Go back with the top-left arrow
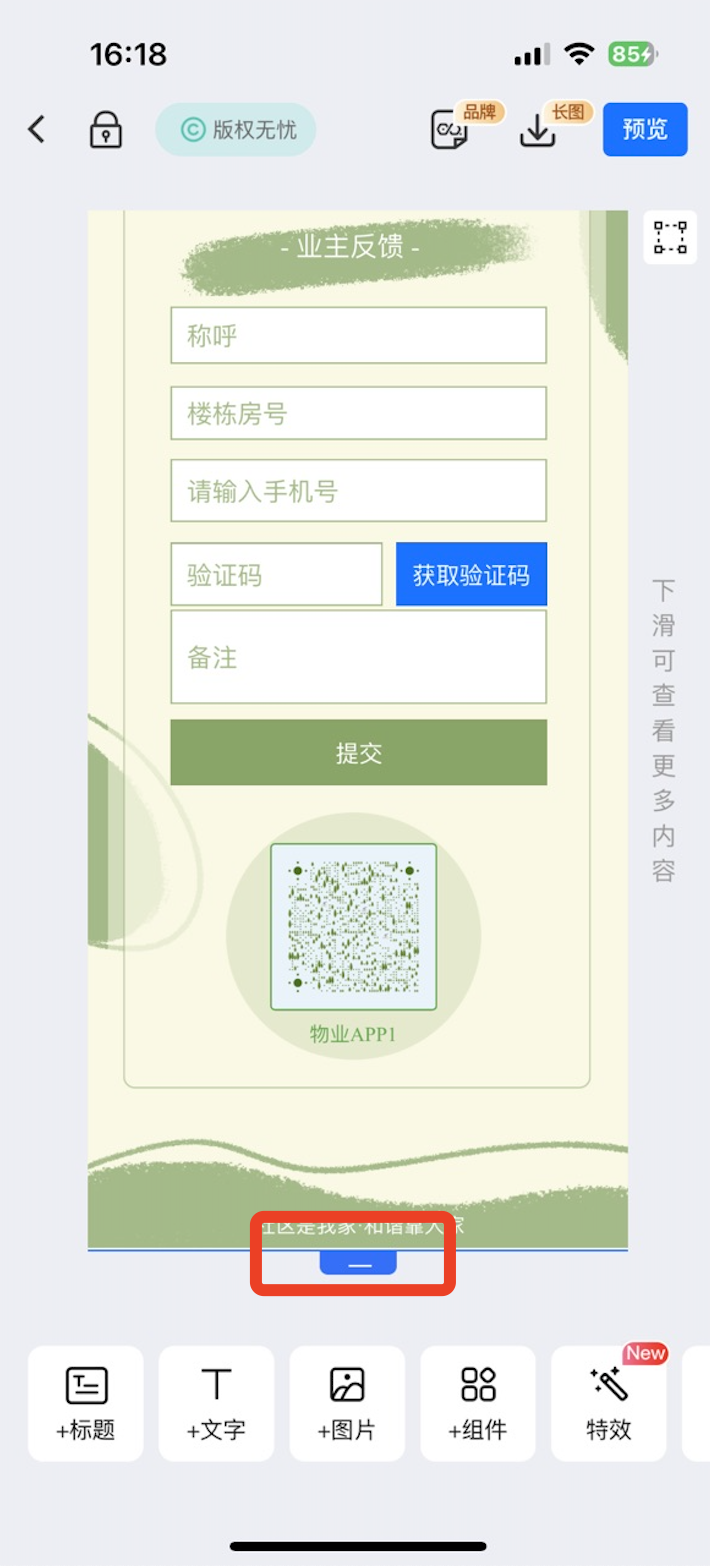This screenshot has width=710, height=1566. point(37,129)
